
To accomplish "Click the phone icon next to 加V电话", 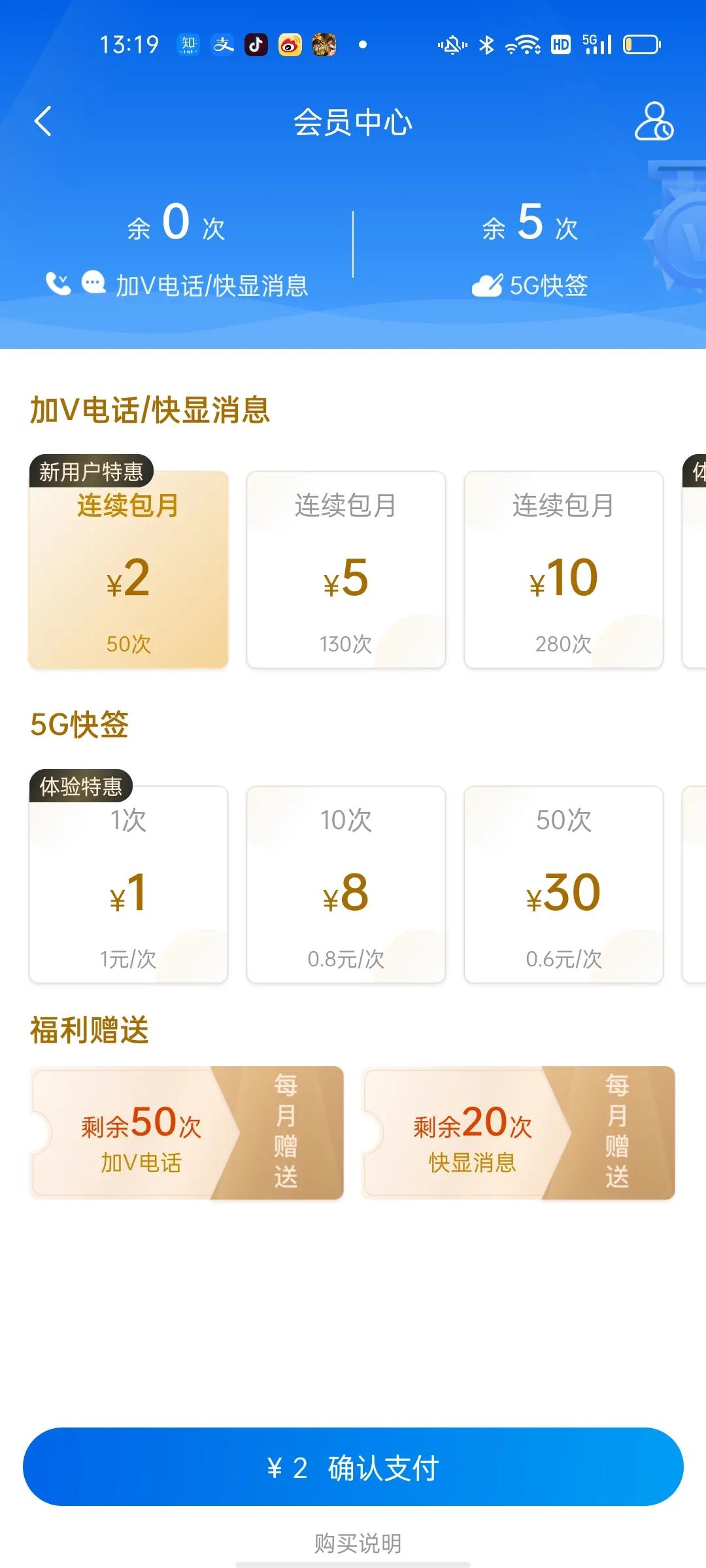I will 58,284.
